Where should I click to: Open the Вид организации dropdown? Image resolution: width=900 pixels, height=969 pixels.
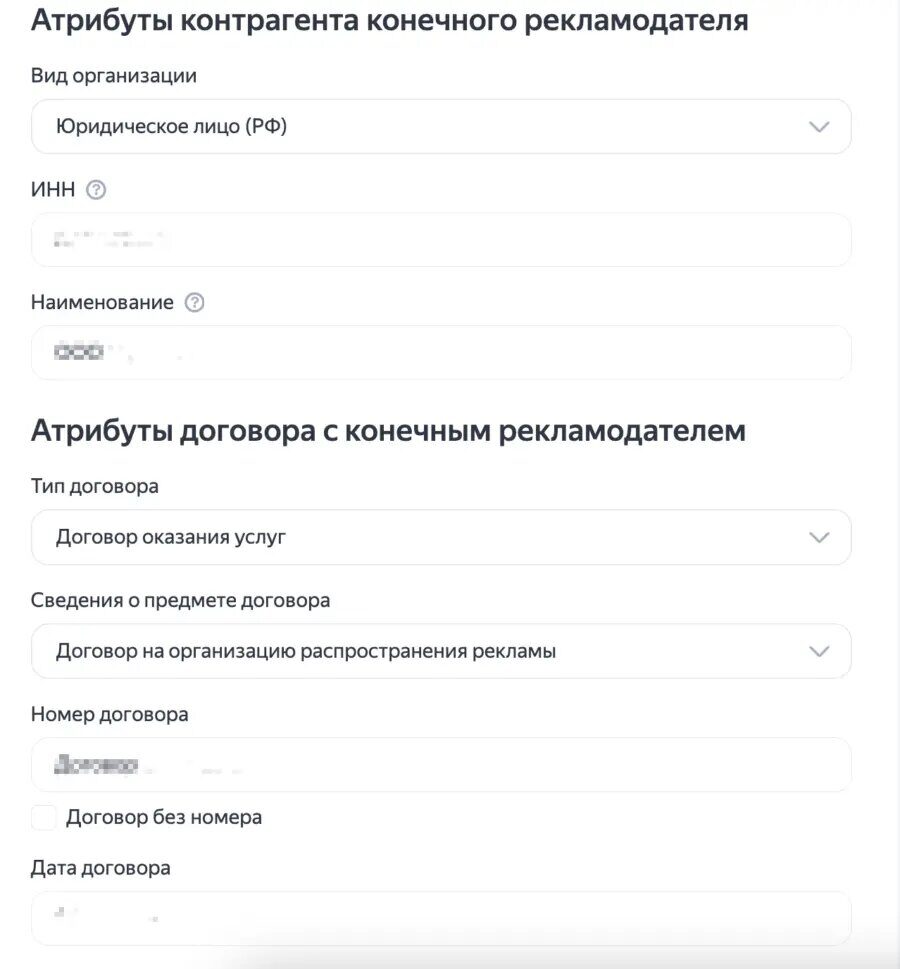440,127
